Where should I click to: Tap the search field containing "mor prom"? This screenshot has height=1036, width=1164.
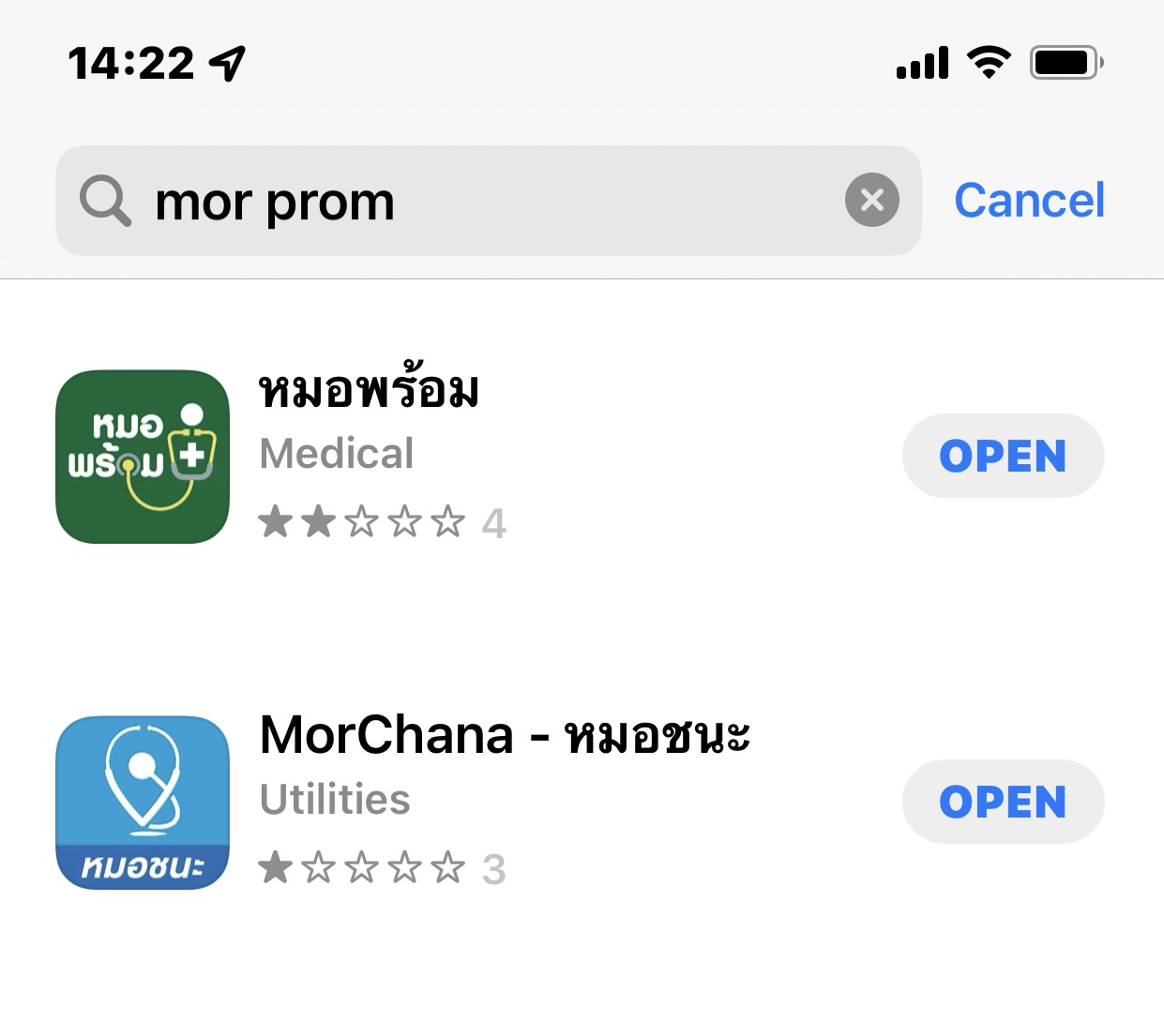pos(469,201)
